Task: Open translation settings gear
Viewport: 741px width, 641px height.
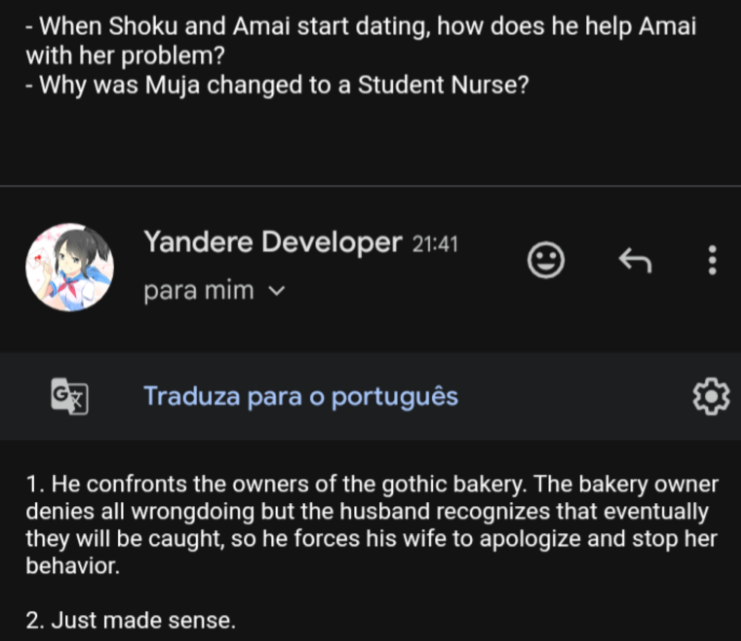Action: [x=710, y=397]
